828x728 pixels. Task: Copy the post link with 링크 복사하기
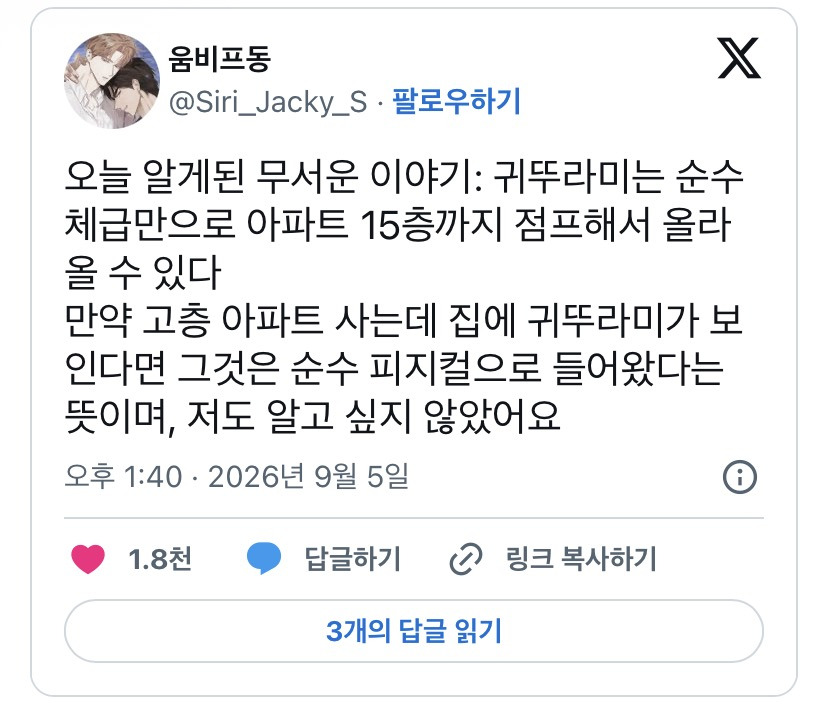click(553, 559)
